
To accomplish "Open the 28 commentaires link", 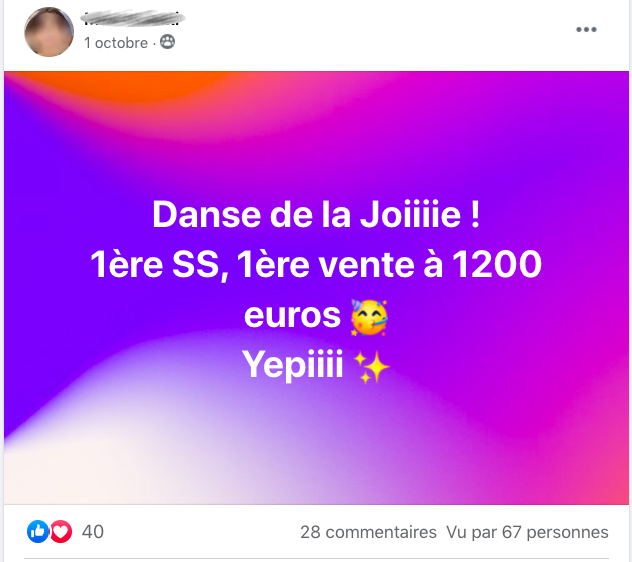I will [x=368, y=532].
